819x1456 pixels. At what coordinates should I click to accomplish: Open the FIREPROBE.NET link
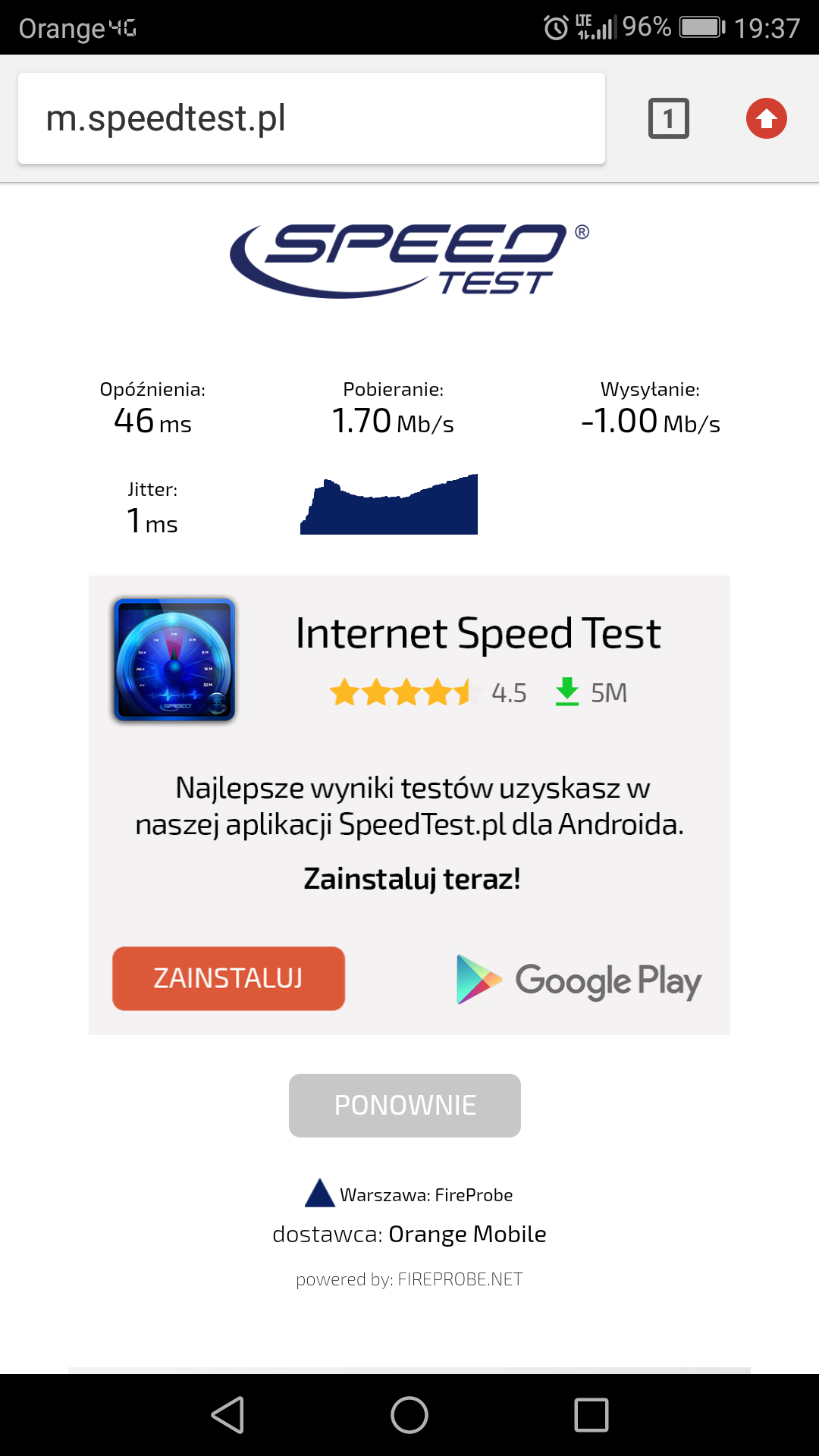(460, 1279)
